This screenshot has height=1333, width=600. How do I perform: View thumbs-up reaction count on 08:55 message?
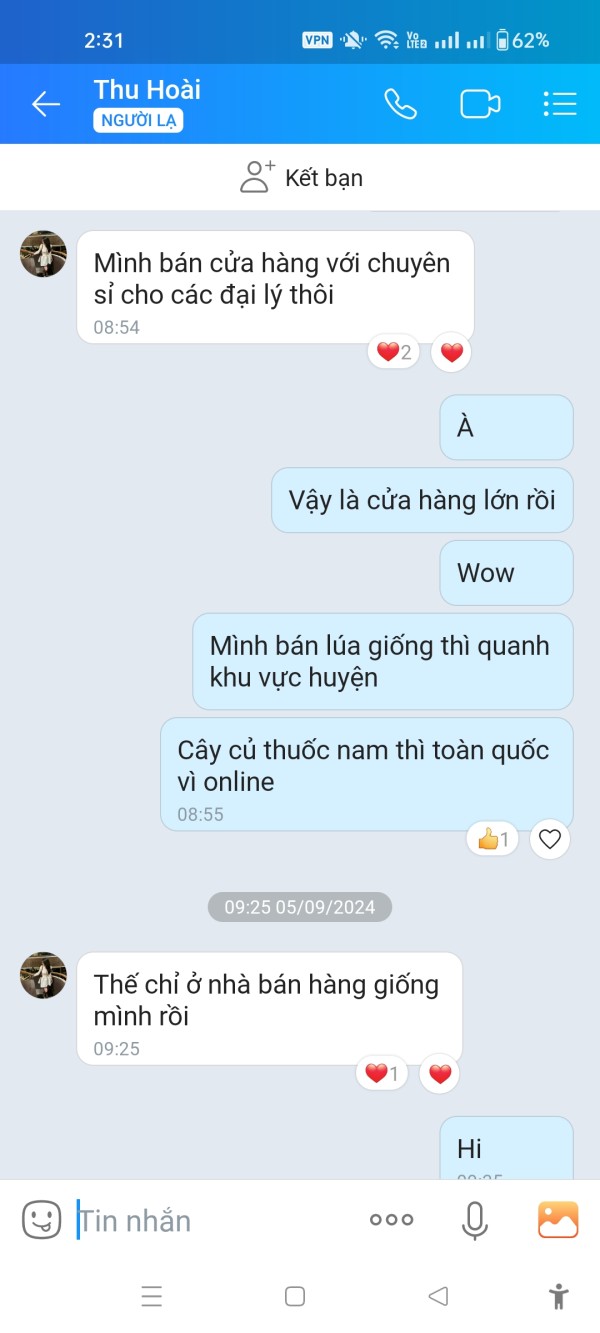coord(493,839)
